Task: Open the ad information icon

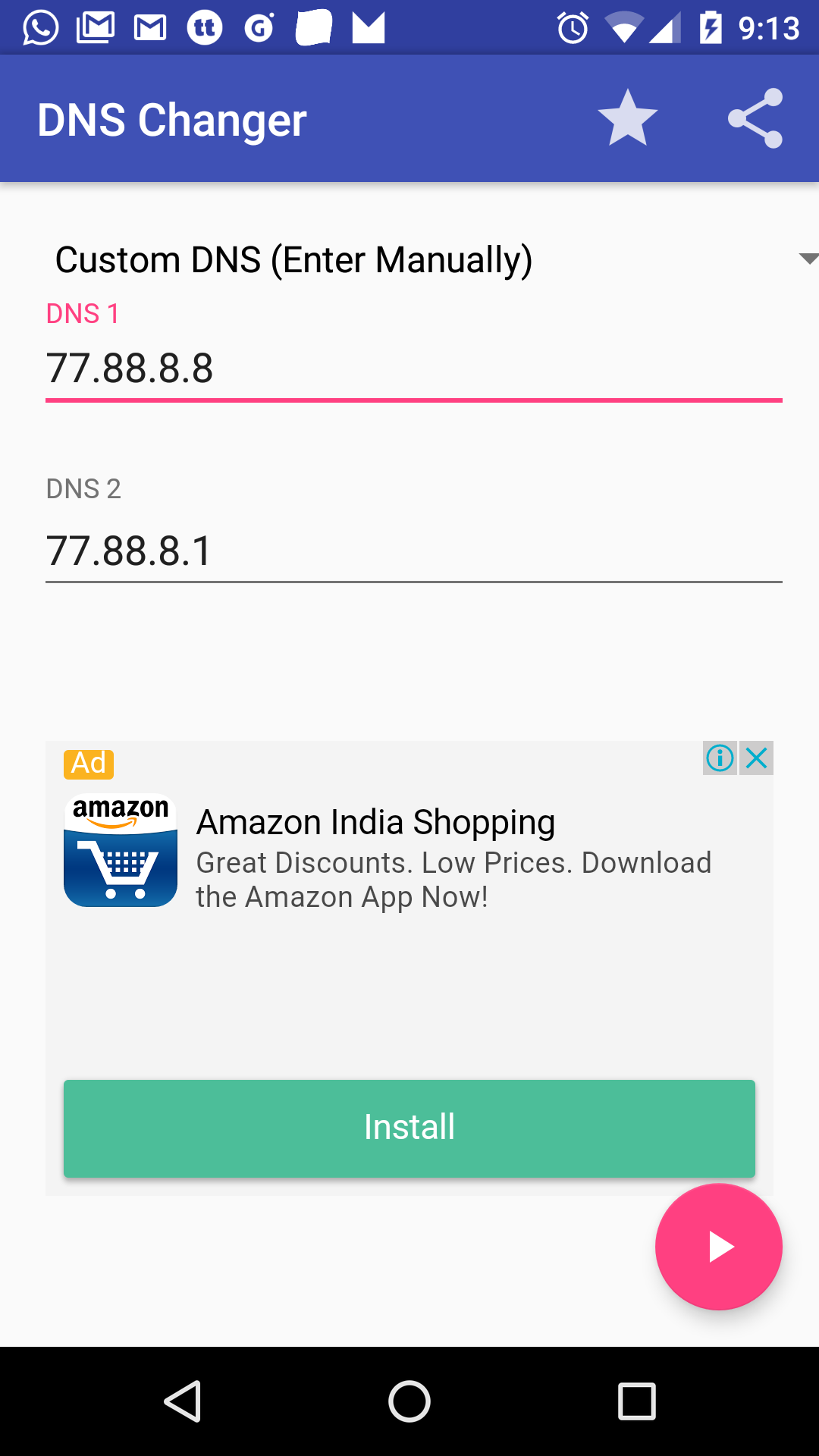Action: [x=720, y=757]
